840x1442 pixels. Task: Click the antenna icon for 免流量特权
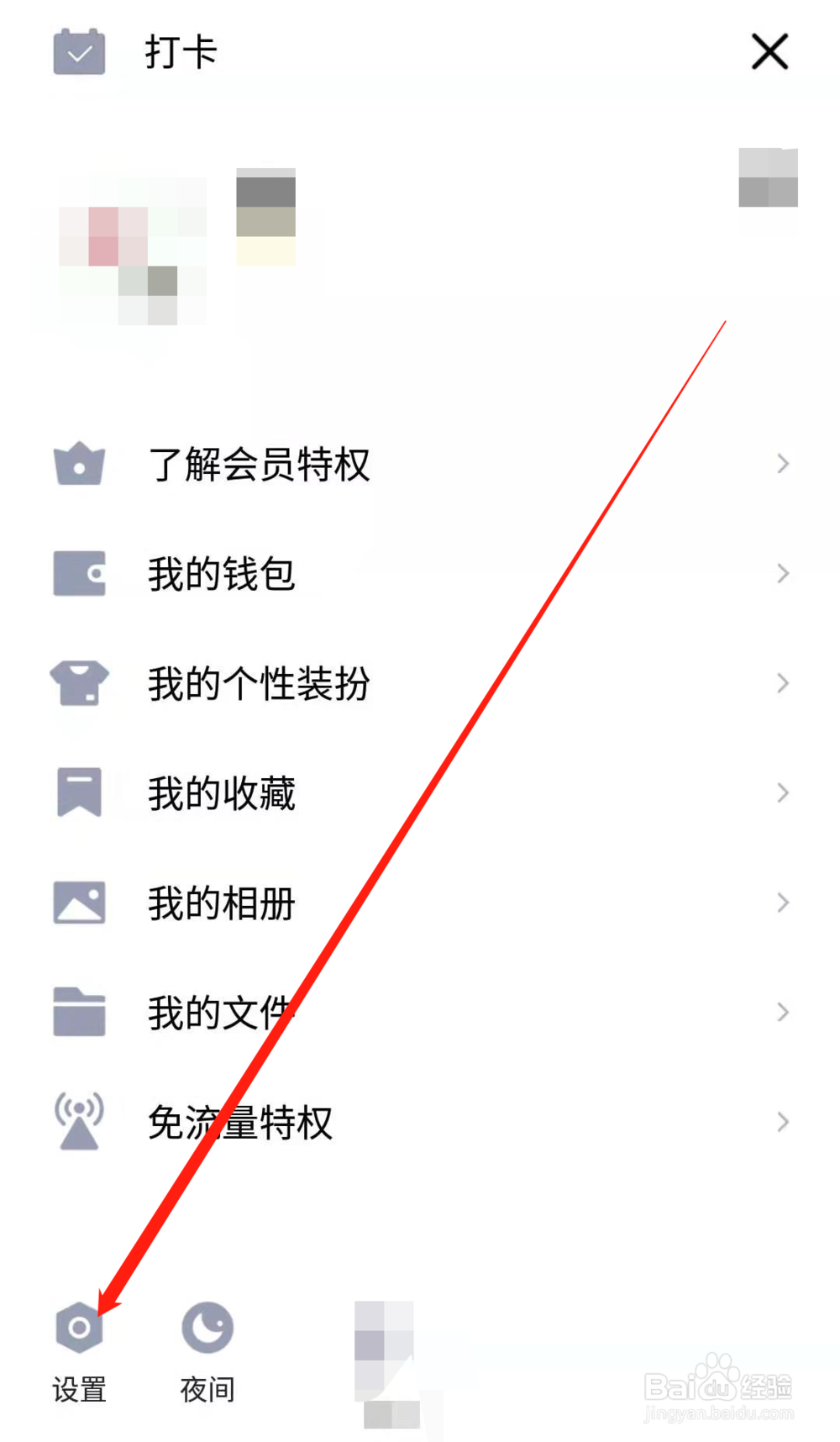pos(79,1121)
